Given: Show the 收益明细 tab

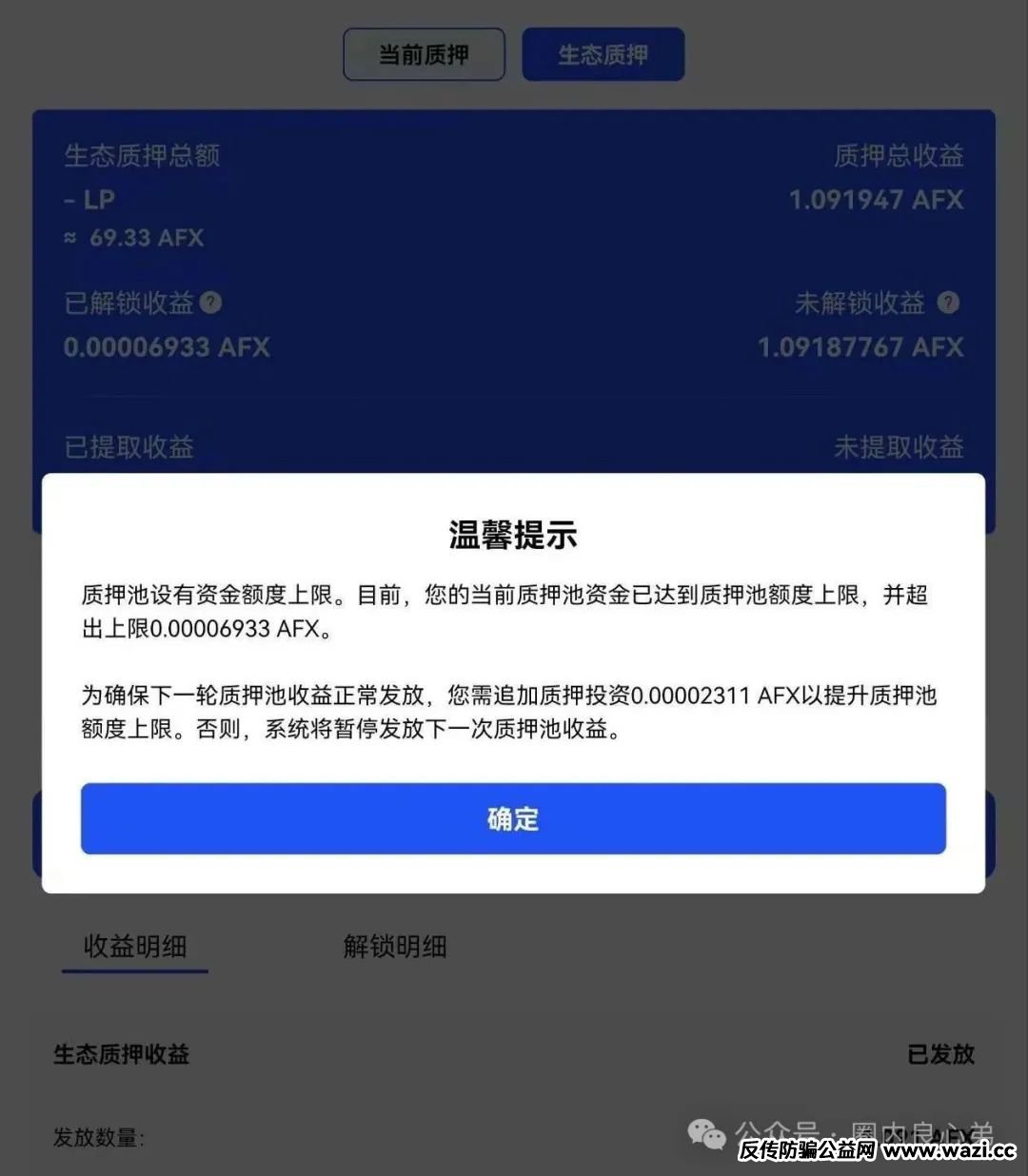Looking at the screenshot, I should pyautogui.click(x=135, y=947).
